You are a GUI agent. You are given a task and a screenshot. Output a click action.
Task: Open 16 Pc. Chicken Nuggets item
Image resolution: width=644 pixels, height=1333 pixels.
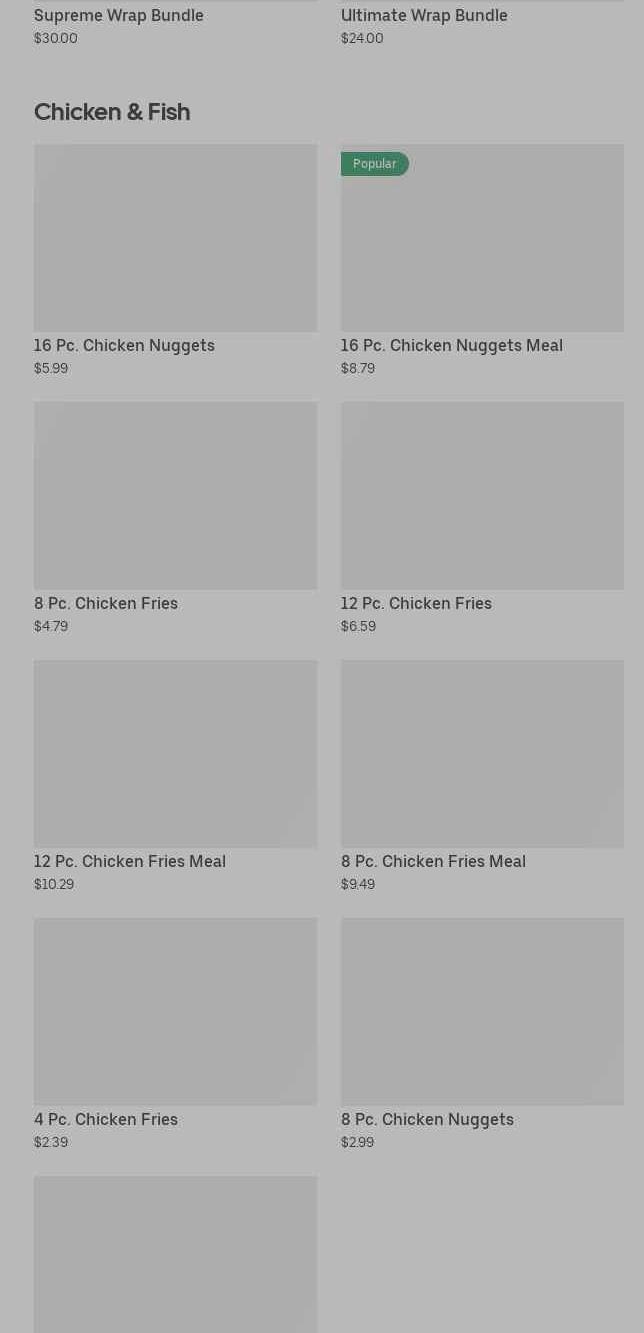pyautogui.click(x=175, y=238)
